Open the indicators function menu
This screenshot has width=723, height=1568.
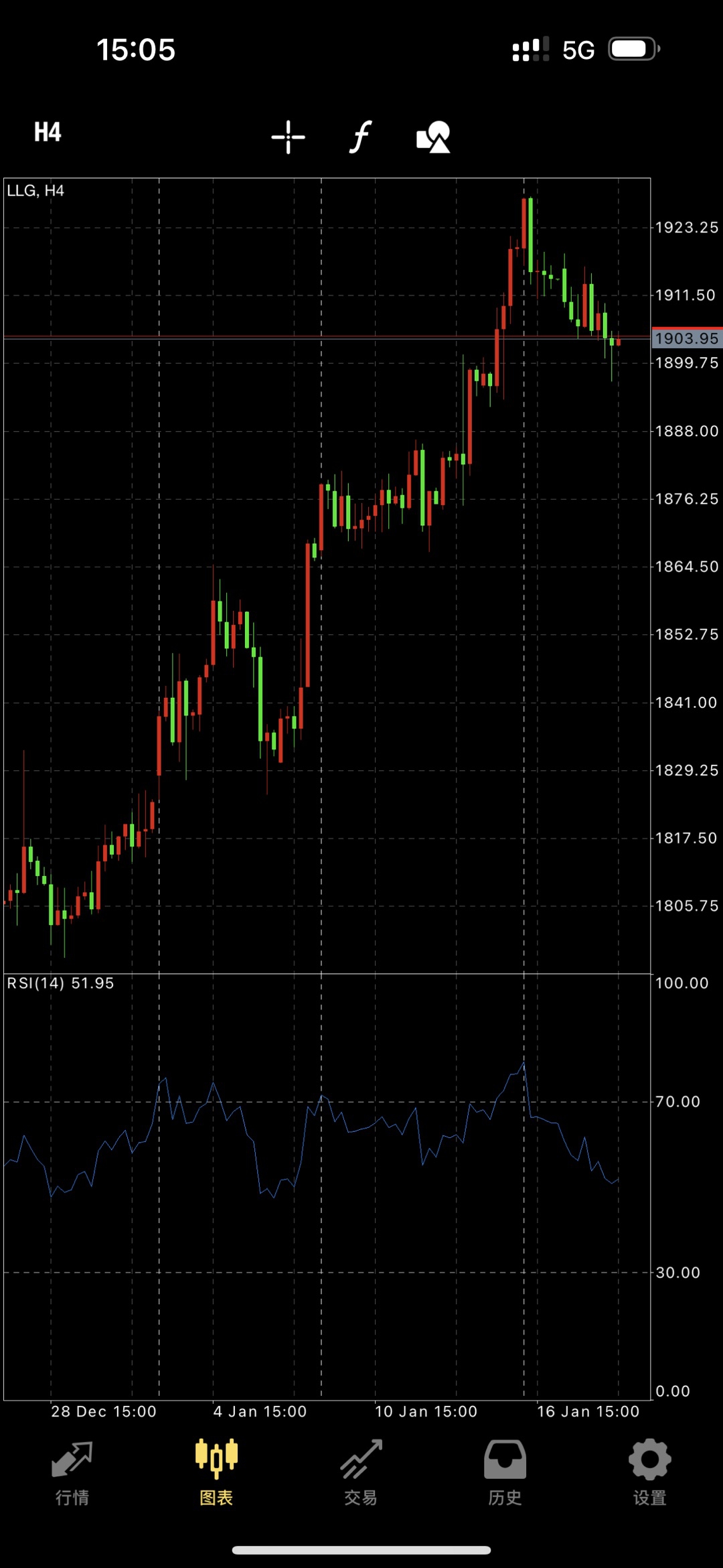click(361, 137)
